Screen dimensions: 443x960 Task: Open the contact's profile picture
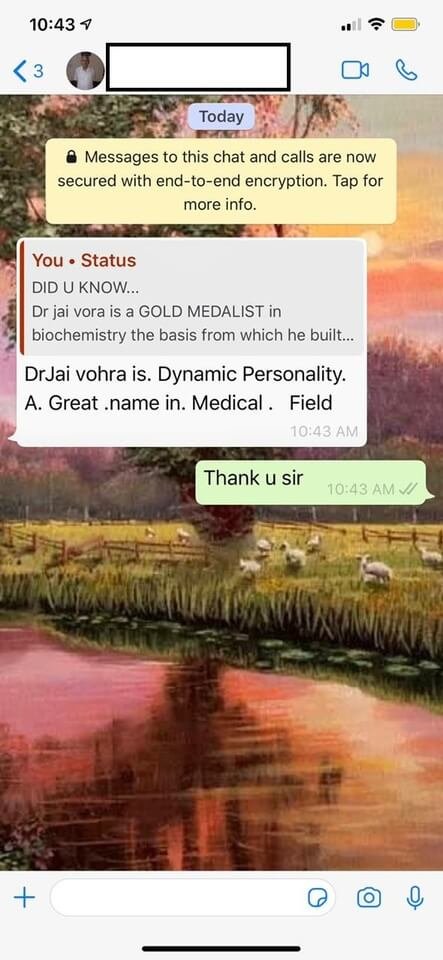click(85, 71)
